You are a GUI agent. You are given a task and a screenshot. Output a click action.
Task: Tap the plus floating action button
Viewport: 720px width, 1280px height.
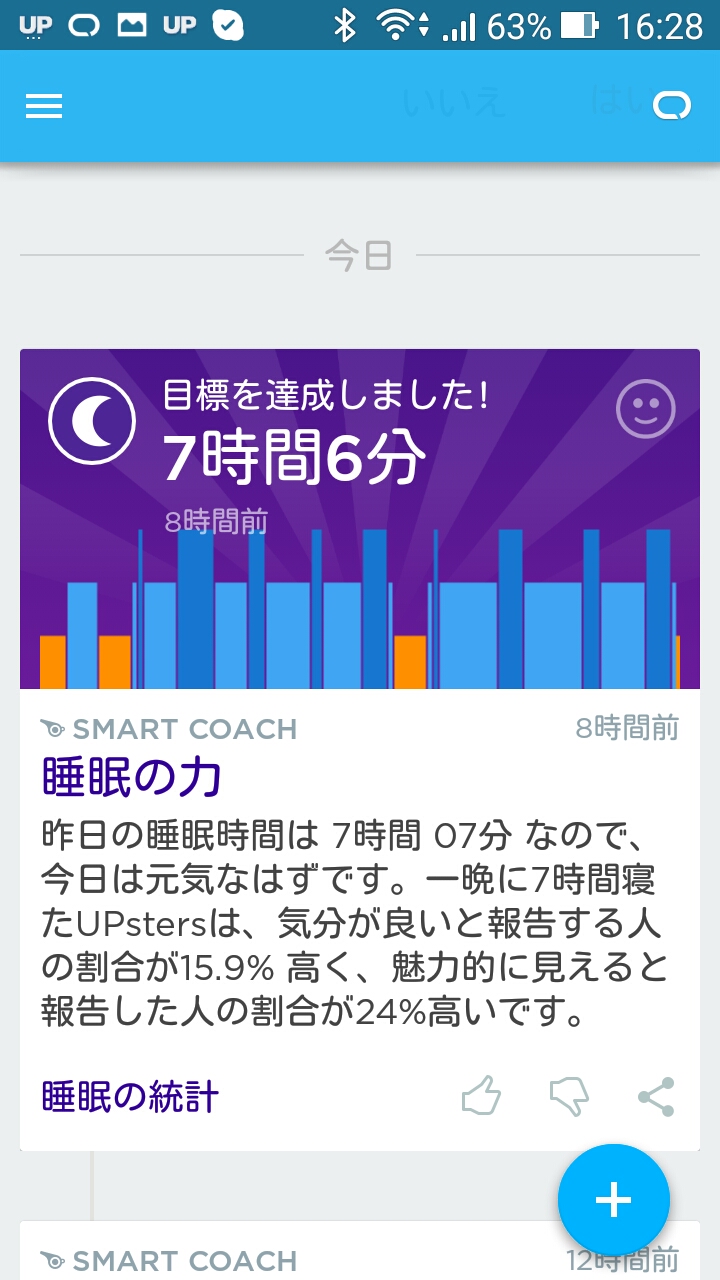613,1200
